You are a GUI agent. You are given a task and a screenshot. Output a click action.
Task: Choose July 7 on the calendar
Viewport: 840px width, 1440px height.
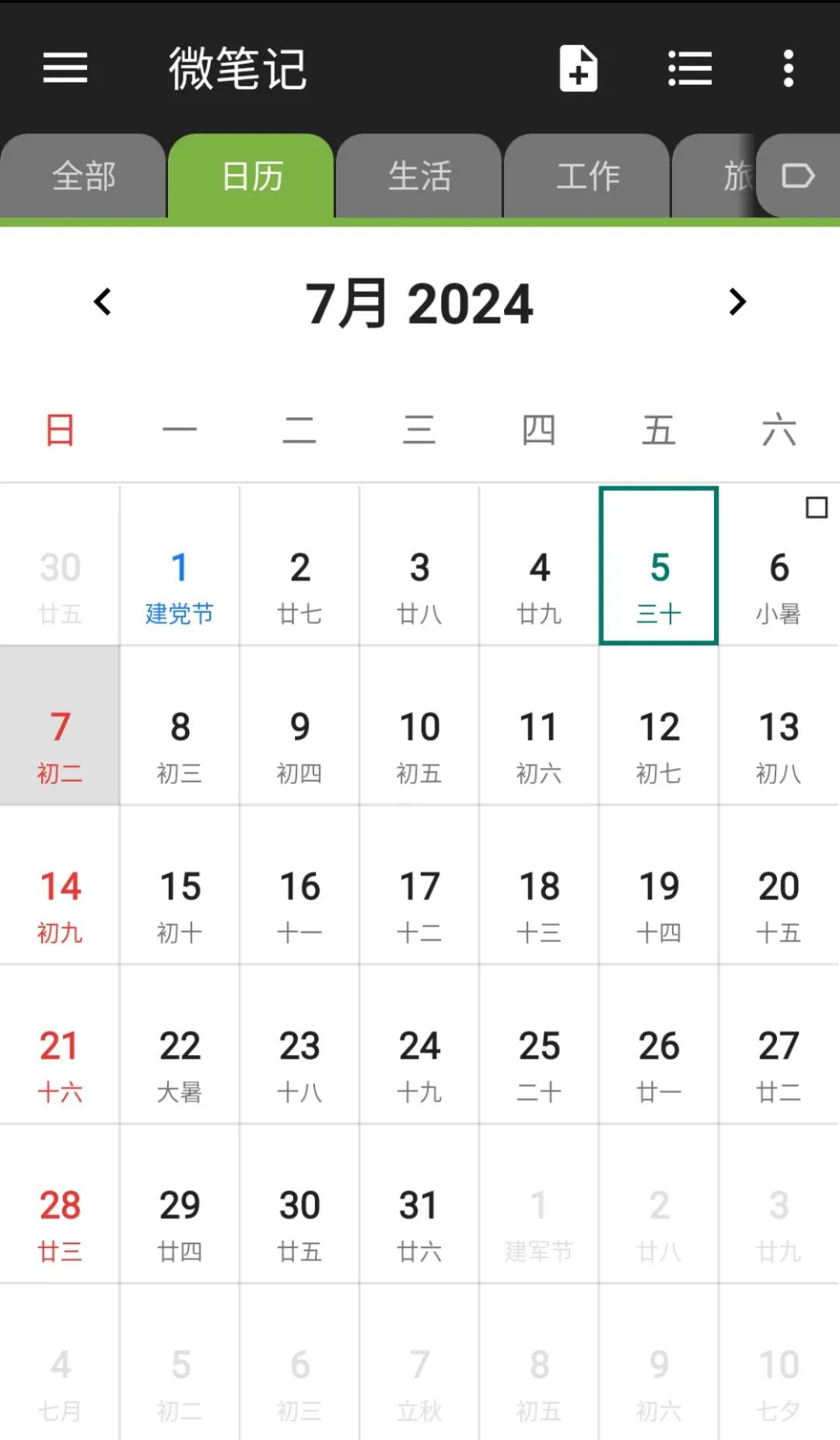tap(60, 726)
